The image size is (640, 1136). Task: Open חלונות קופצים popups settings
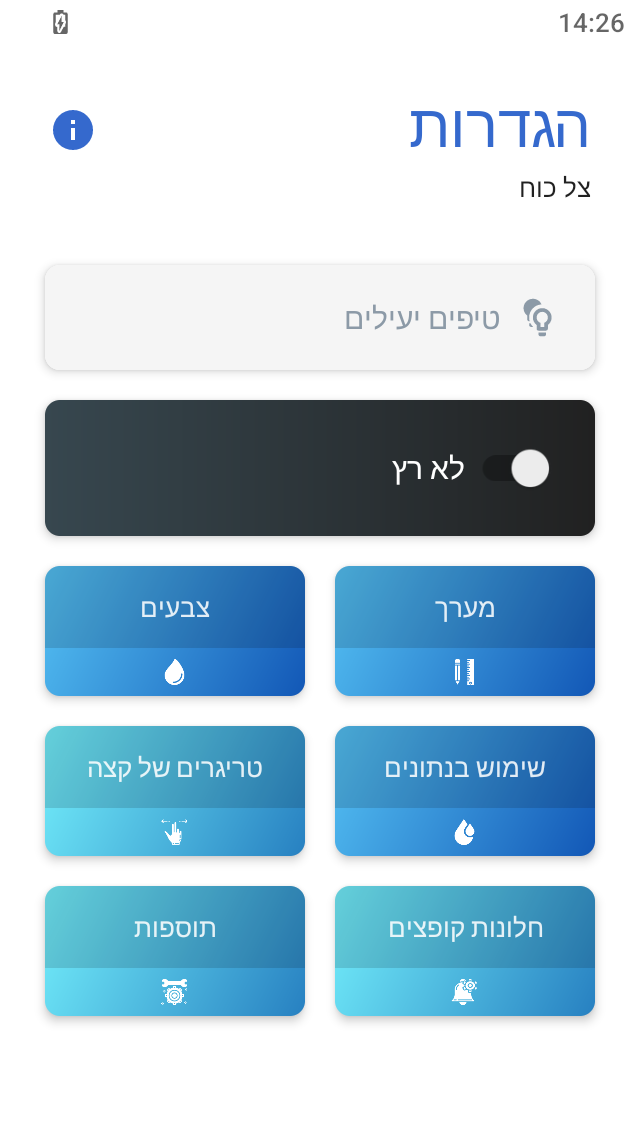pyautogui.click(x=465, y=950)
